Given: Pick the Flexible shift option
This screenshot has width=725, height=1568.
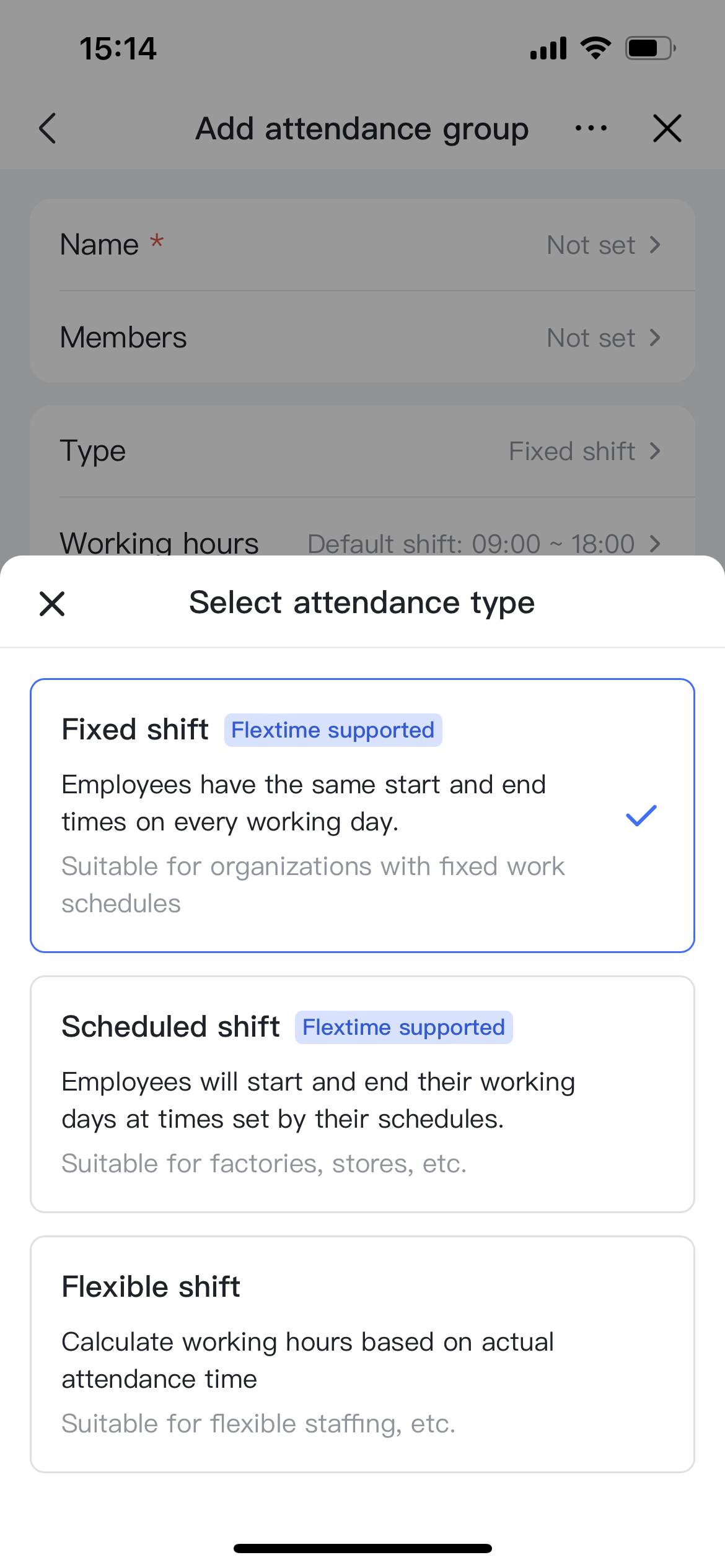Looking at the screenshot, I should pyautogui.click(x=362, y=1354).
